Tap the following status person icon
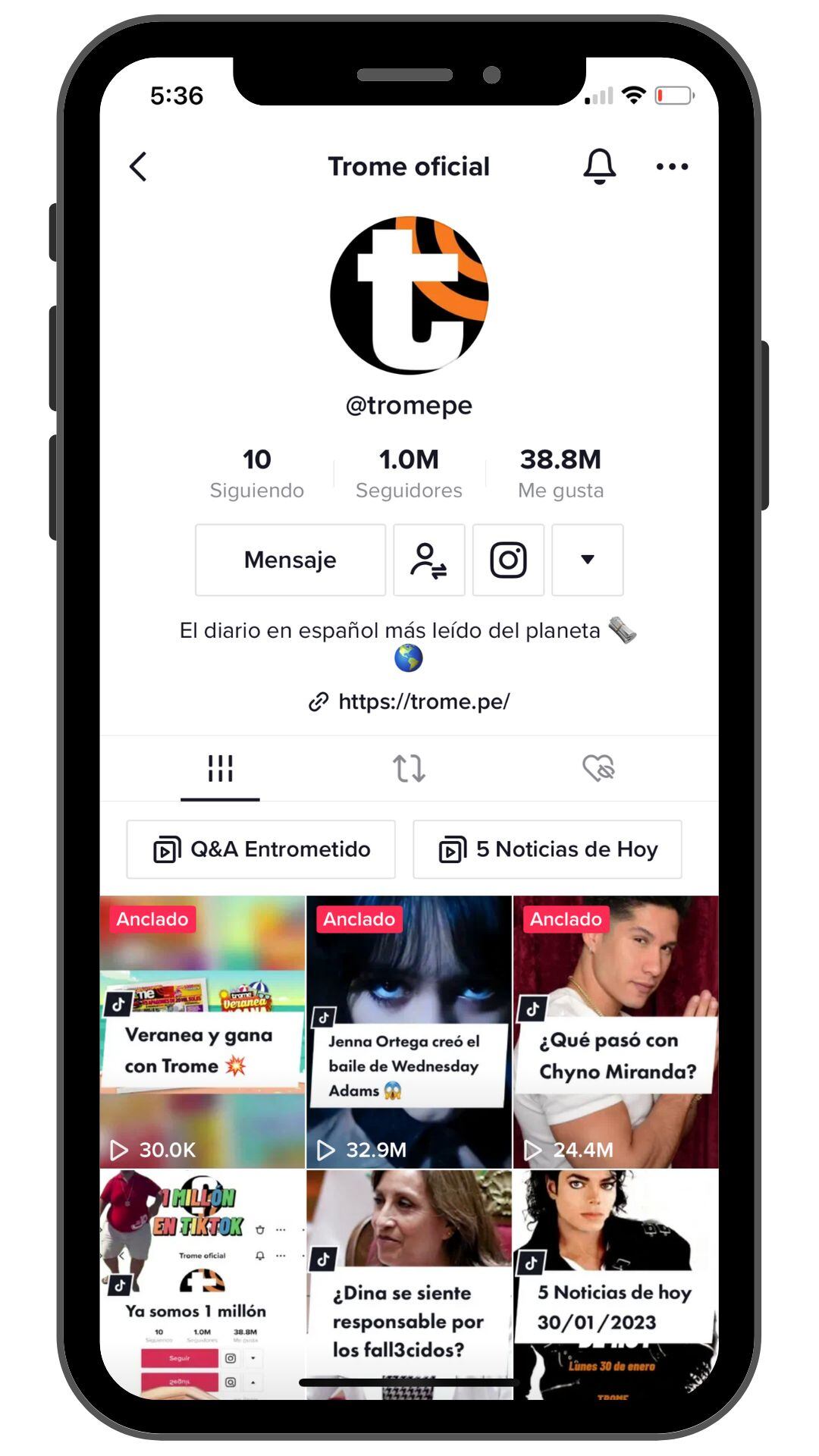The image size is (819, 1456). pos(429,560)
